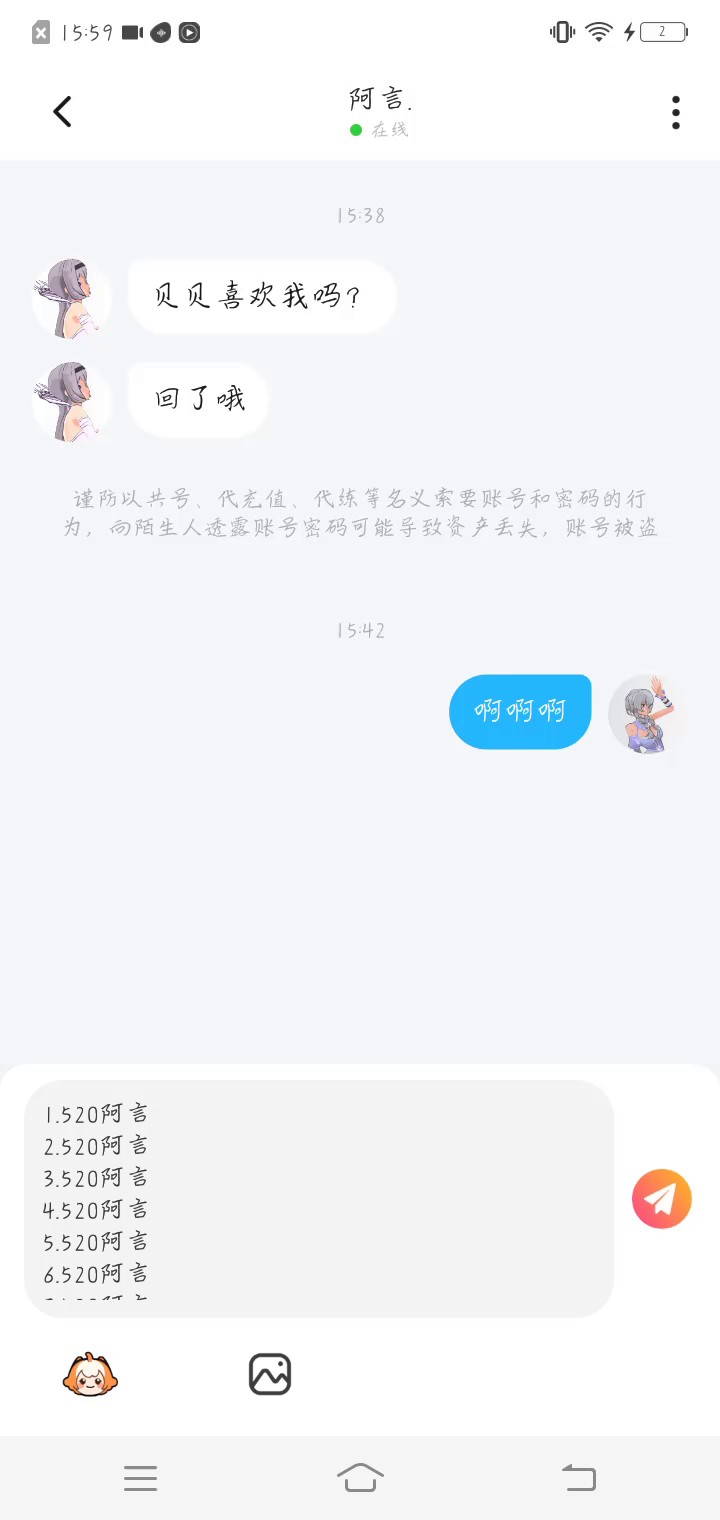Go back from the chat with 阿言
This screenshot has width=720, height=1520.
(x=62, y=112)
